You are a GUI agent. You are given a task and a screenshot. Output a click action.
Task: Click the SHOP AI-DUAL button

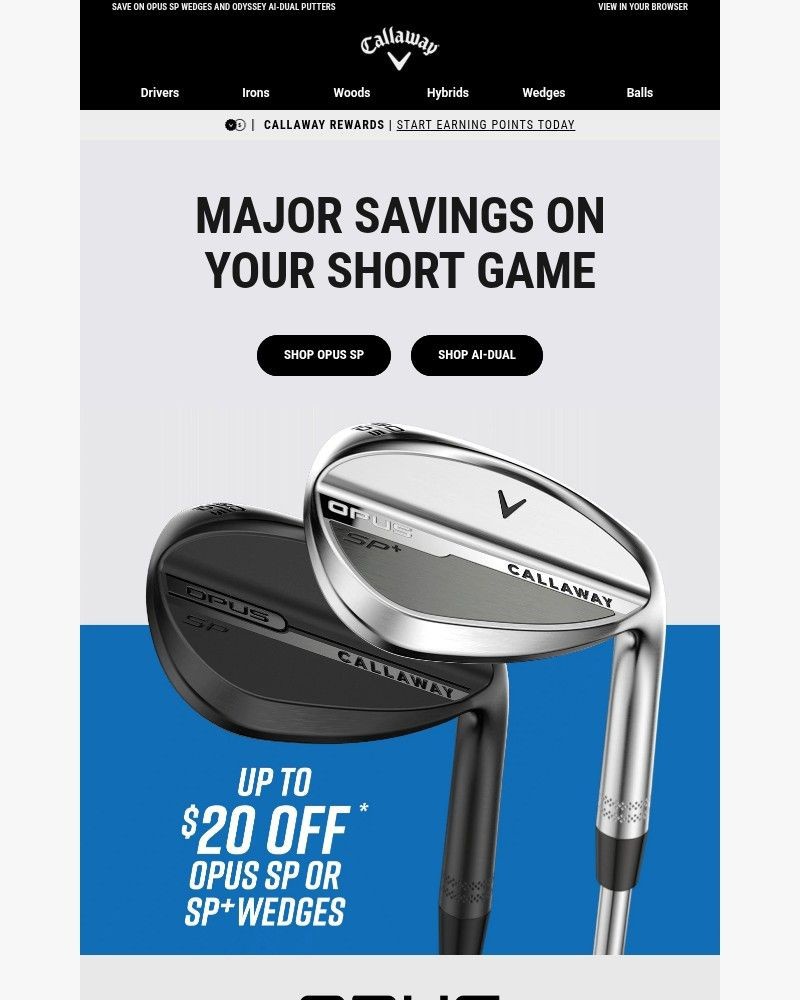[x=478, y=355]
